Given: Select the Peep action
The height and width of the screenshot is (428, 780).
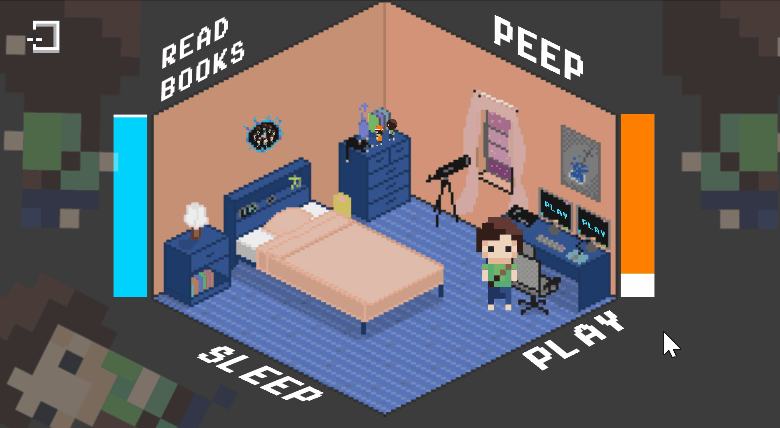Looking at the screenshot, I should [539, 47].
